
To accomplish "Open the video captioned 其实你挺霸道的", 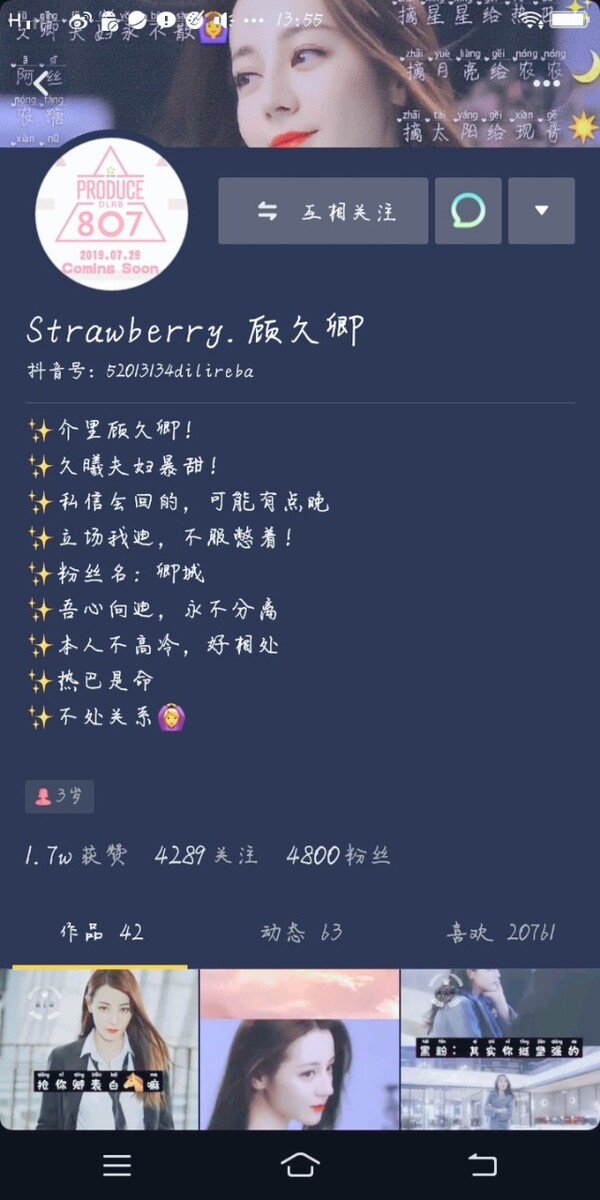I will [500, 1048].
